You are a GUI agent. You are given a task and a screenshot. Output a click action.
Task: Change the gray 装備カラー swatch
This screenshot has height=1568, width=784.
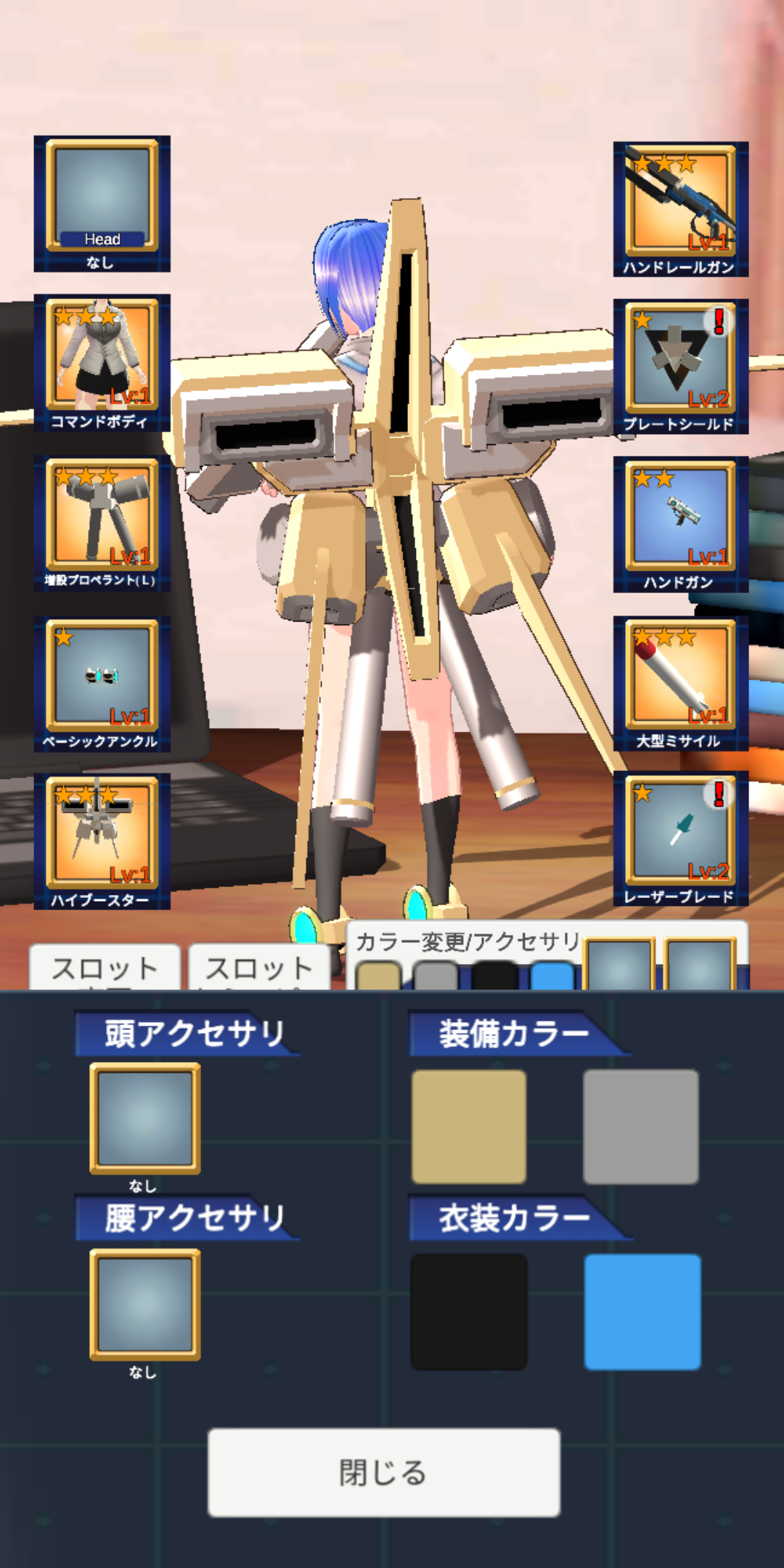coord(641,1127)
